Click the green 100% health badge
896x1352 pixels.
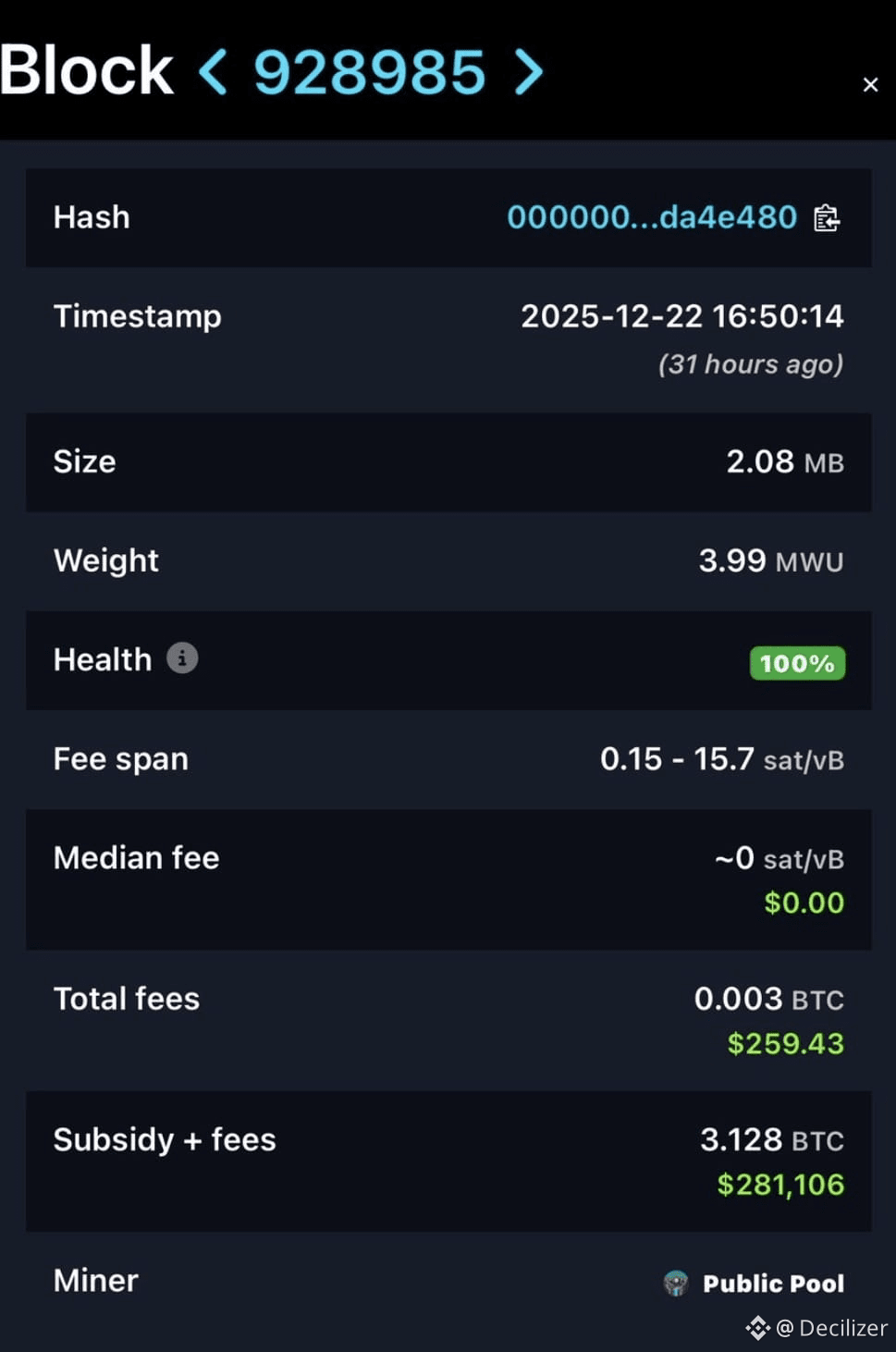tap(797, 662)
